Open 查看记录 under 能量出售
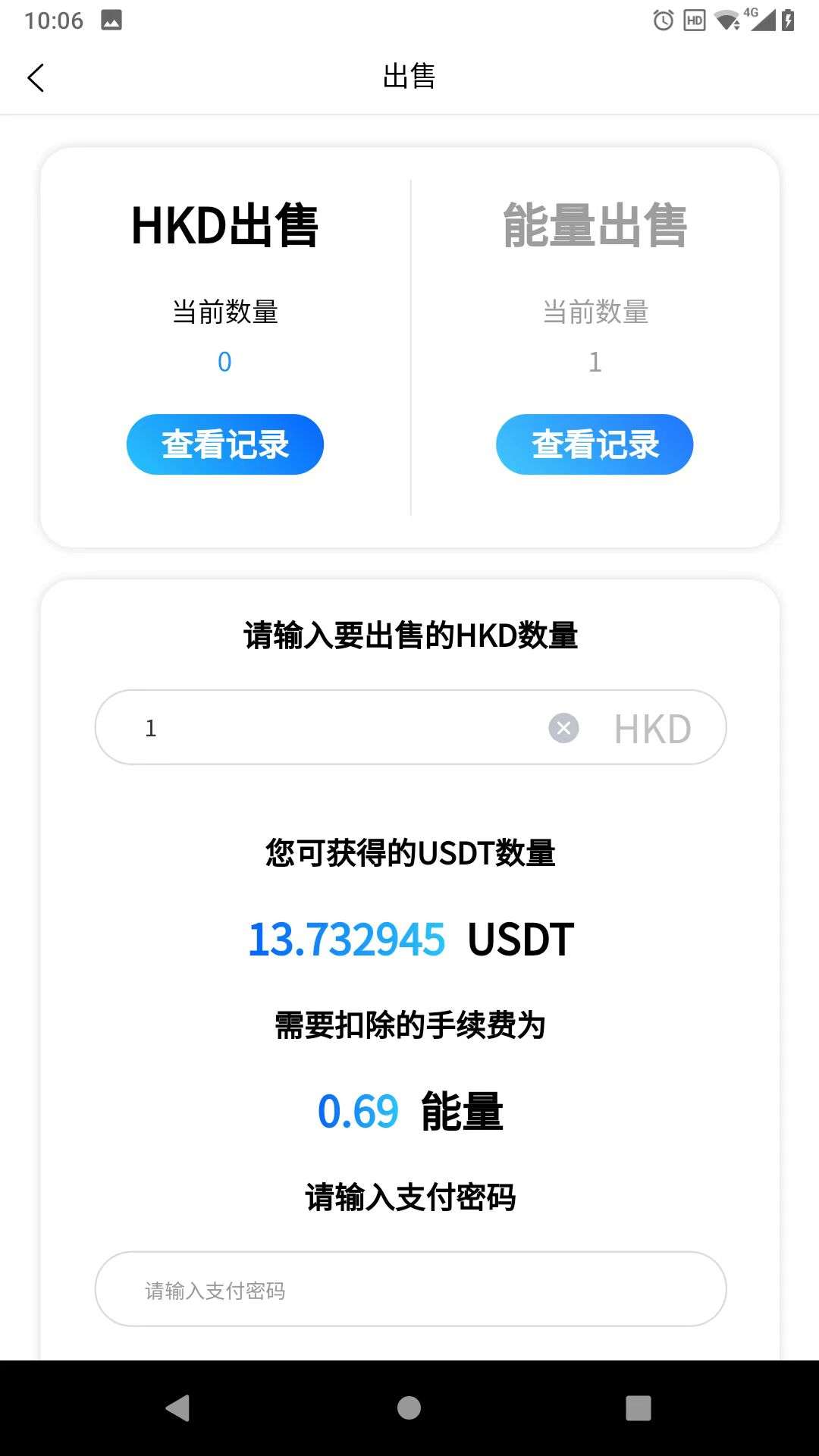 (595, 444)
